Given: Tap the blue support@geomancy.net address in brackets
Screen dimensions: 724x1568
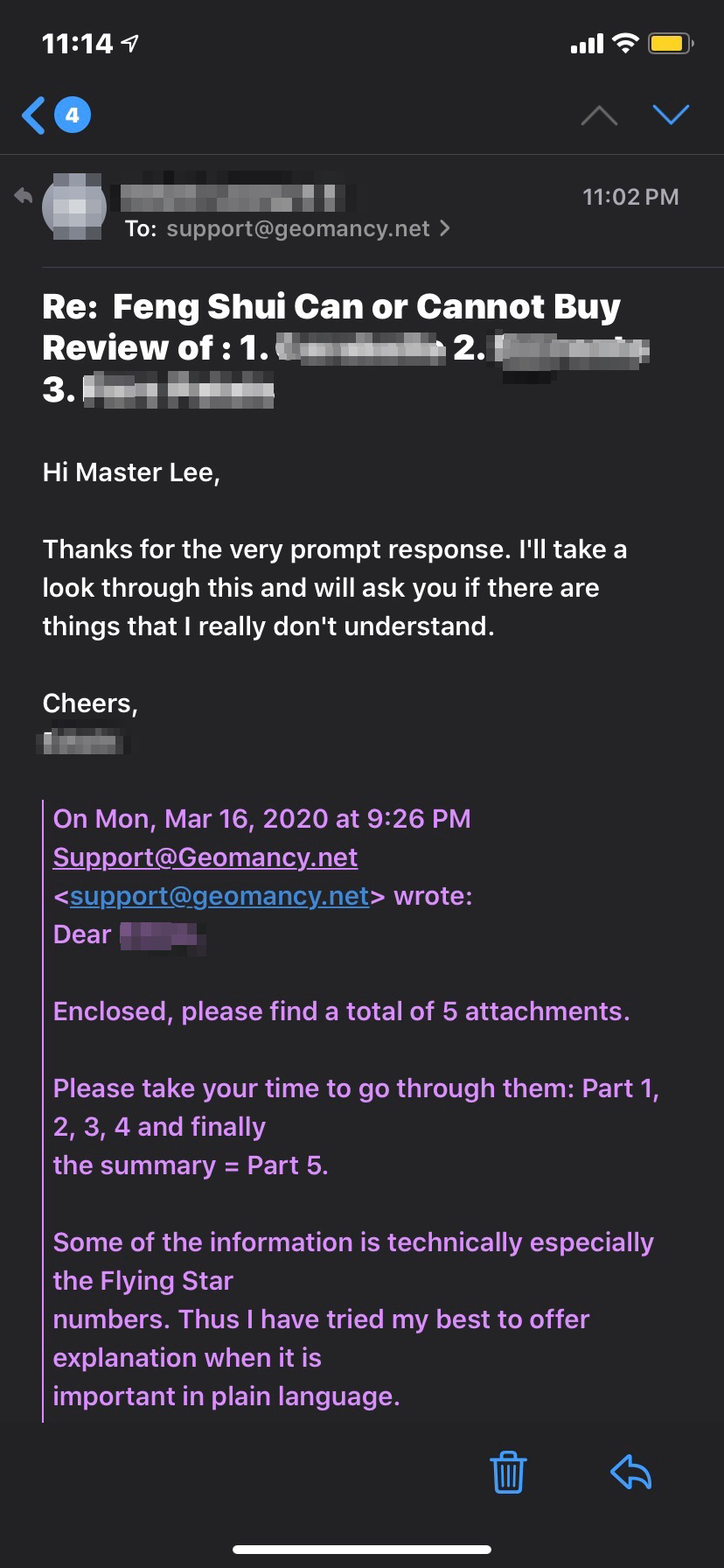Looking at the screenshot, I should click(219, 896).
